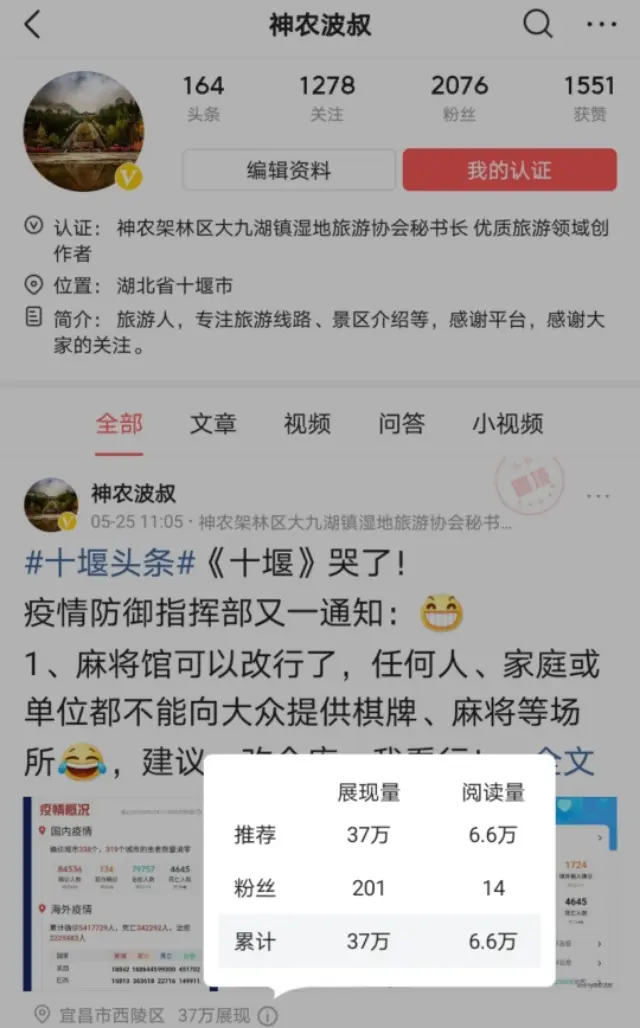Tap the large profile avatar picture
This screenshot has width=640, height=1028.
(84, 131)
